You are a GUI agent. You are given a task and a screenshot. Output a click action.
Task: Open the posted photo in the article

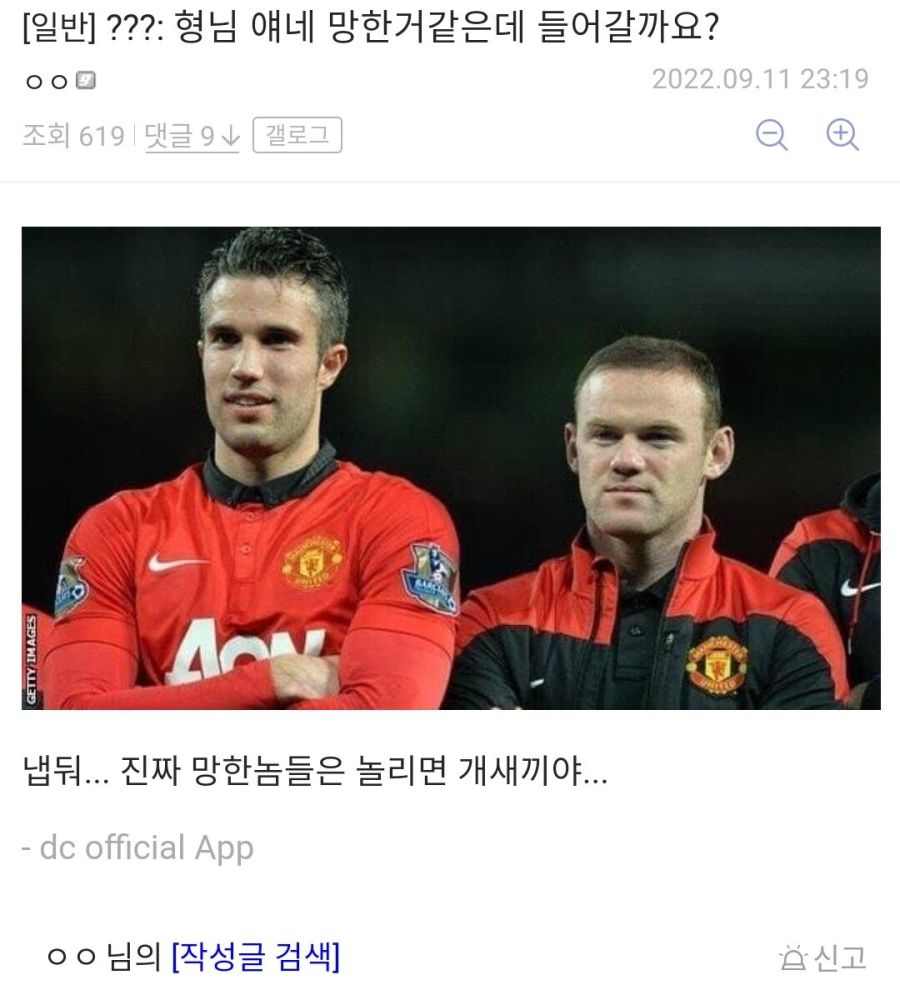click(x=450, y=468)
